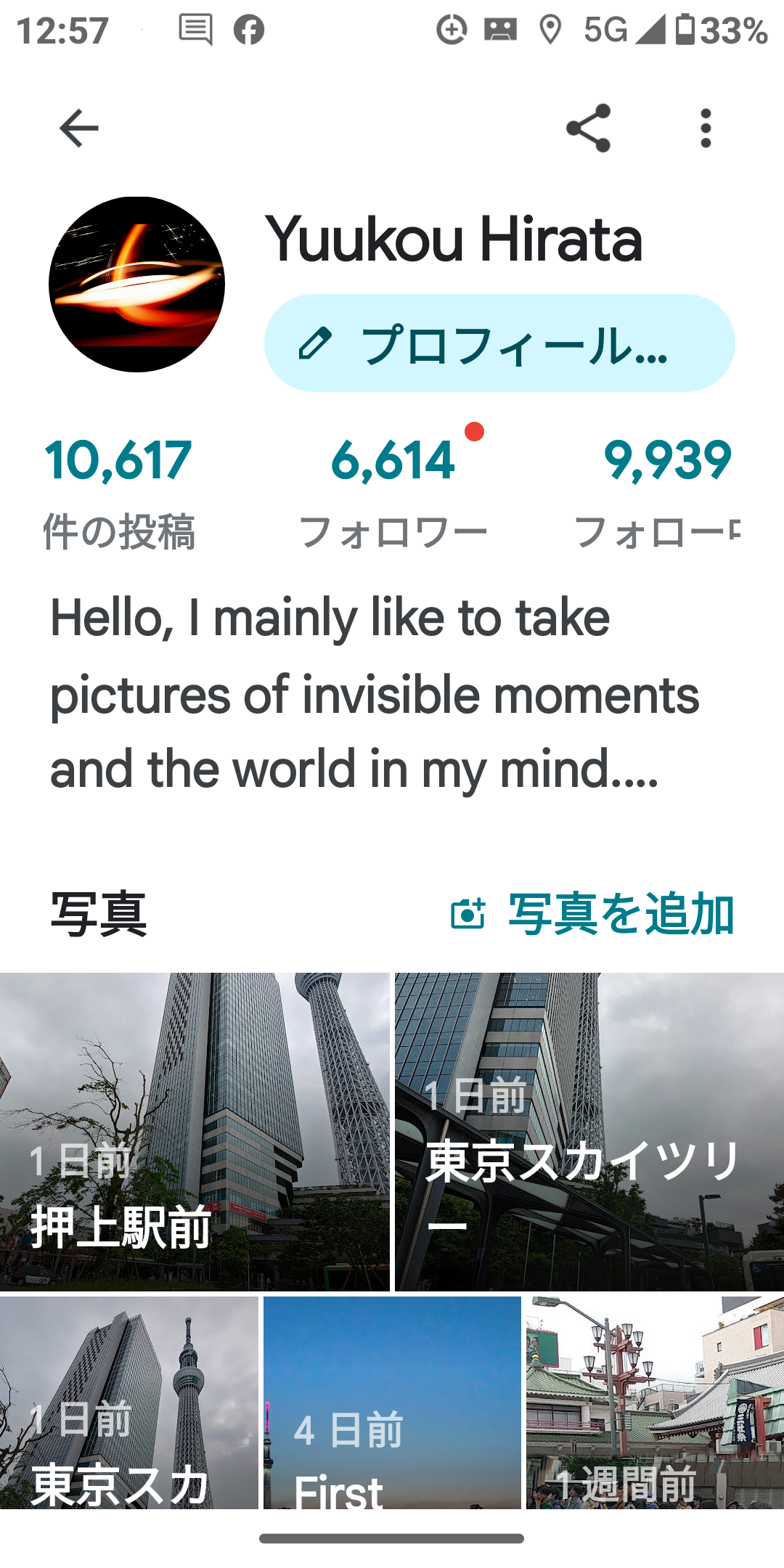This screenshot has width=784, height=1568.
Task: Expand the truncated profile bio text
Action: coord(374,693)
